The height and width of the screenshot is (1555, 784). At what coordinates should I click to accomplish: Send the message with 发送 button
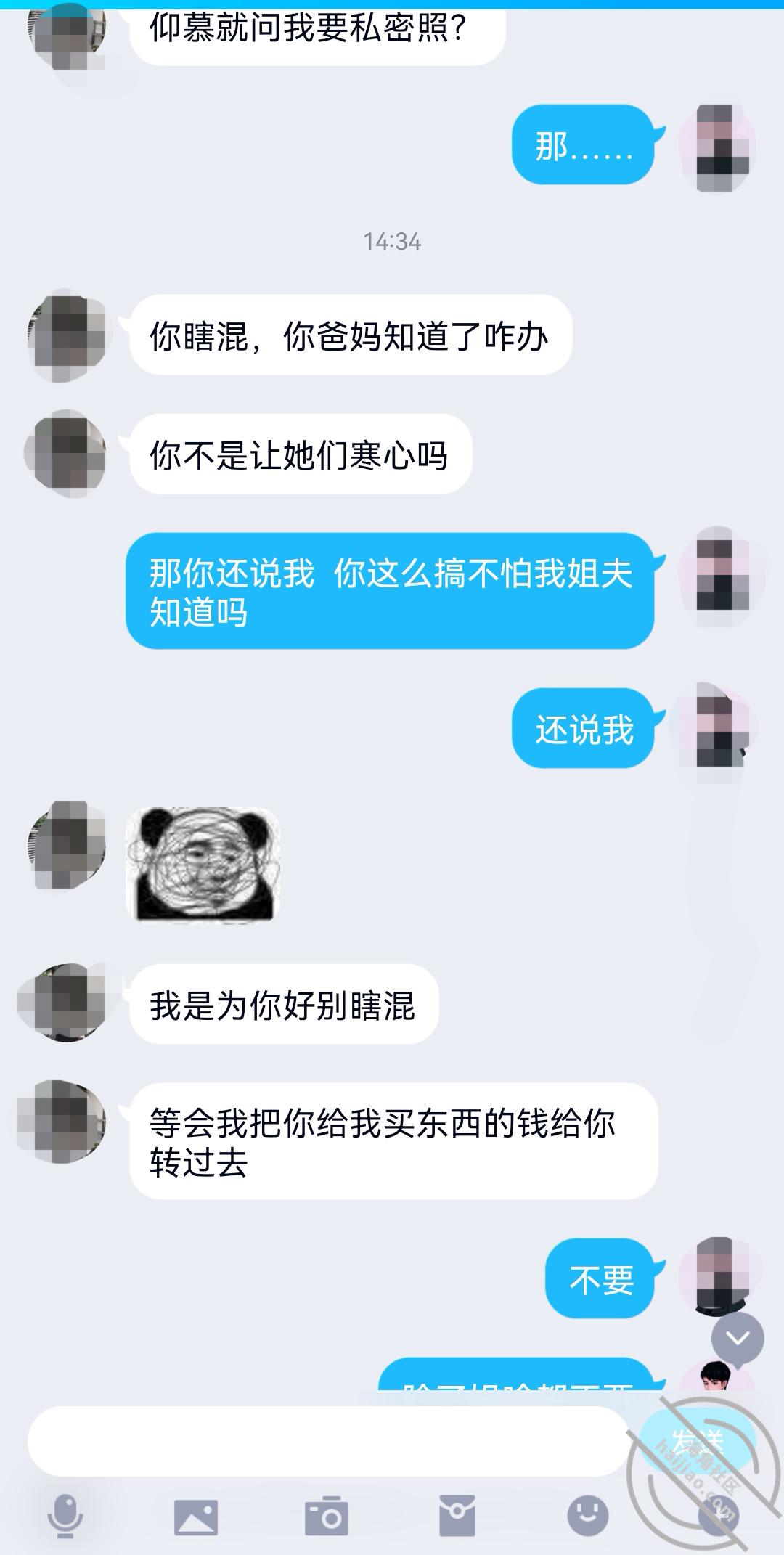(x=695, y=1440)
